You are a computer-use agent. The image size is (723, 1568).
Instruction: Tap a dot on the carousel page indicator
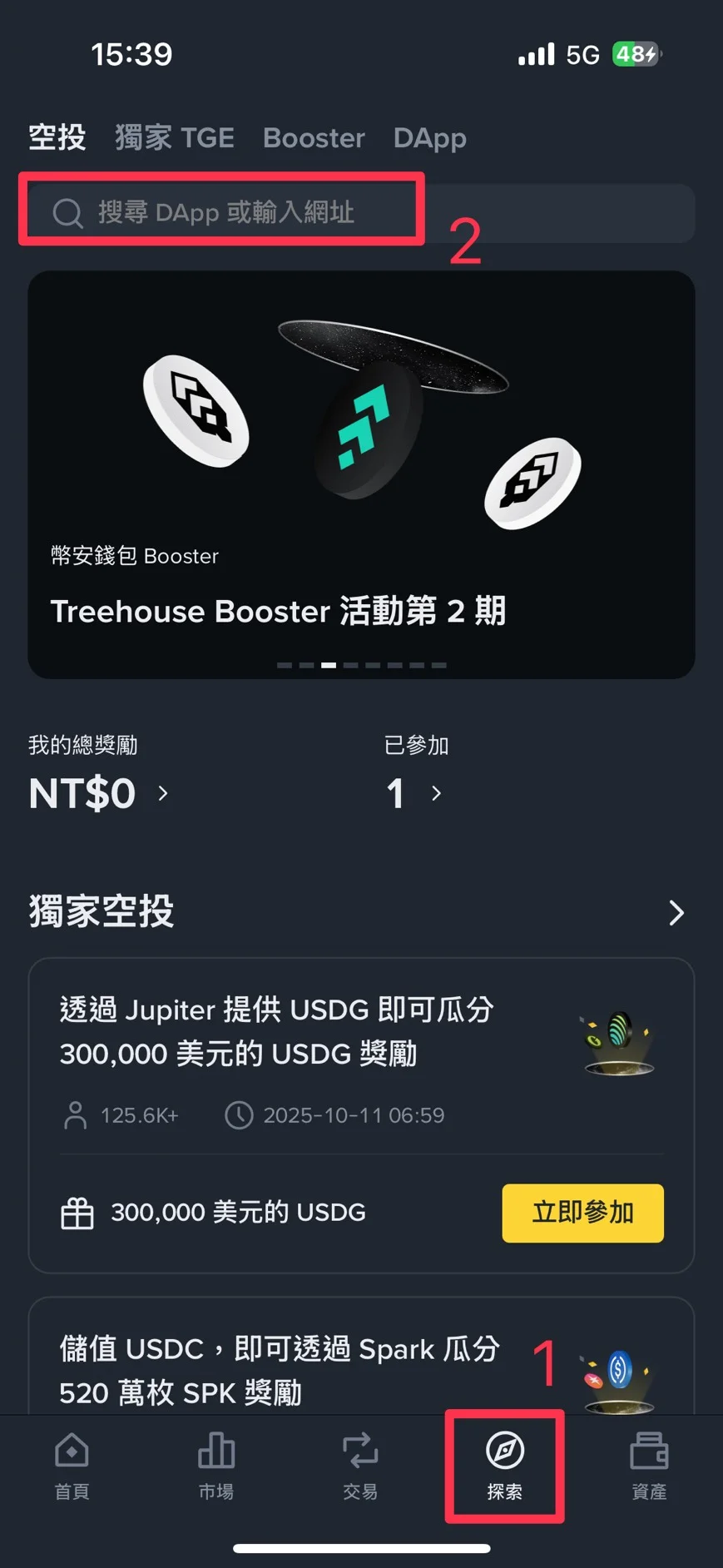328,665
